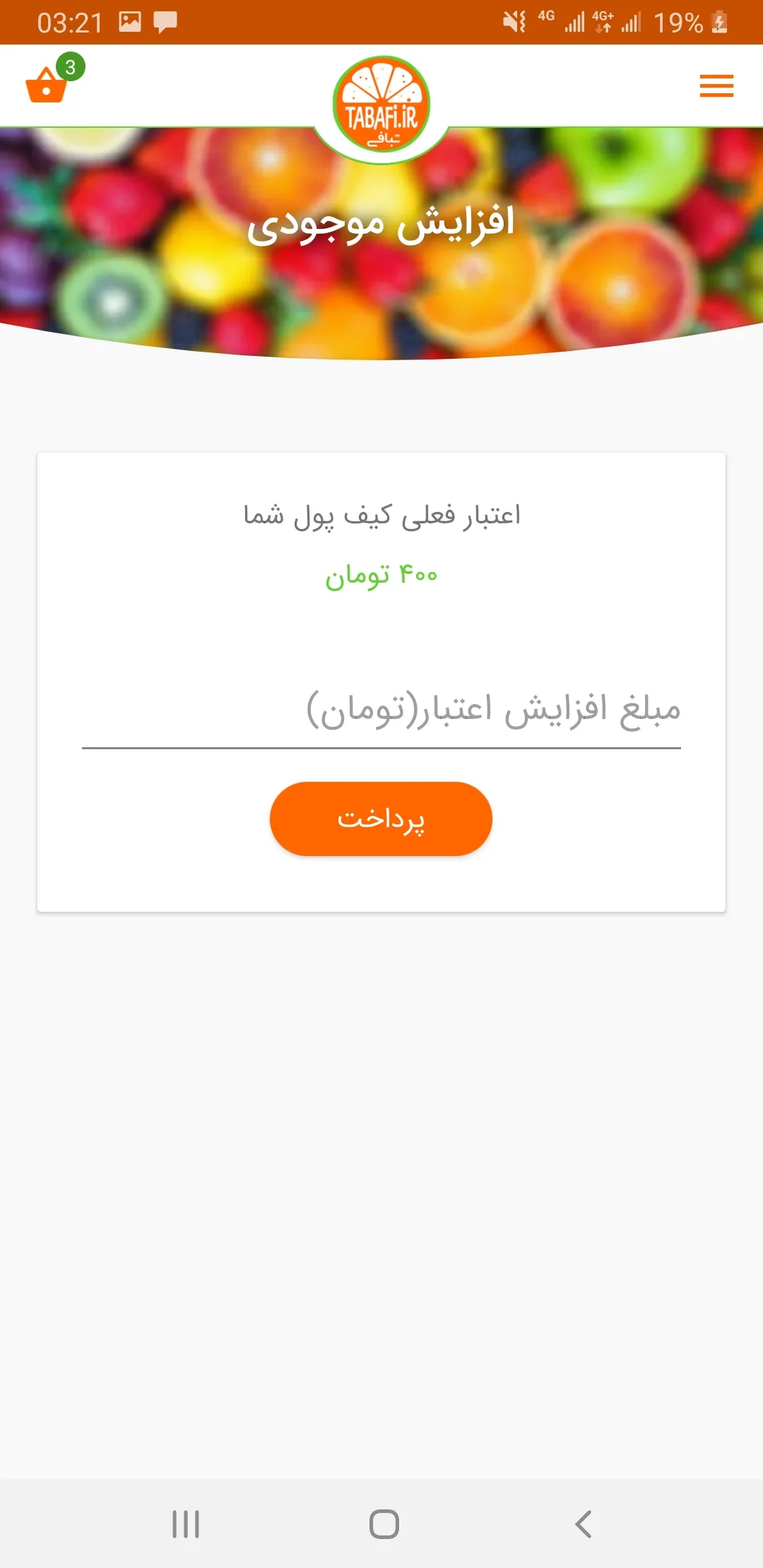Viewport: 763px width, 1568px height.
Task: Open recent apps from the navigation bar
Action: [x=186, y=1524]
